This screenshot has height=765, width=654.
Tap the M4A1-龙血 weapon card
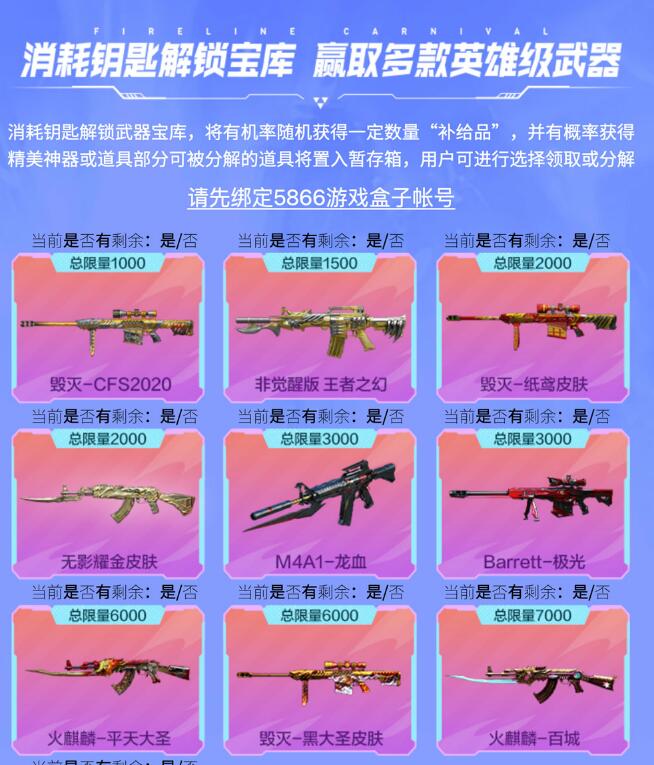click(320, 504)
